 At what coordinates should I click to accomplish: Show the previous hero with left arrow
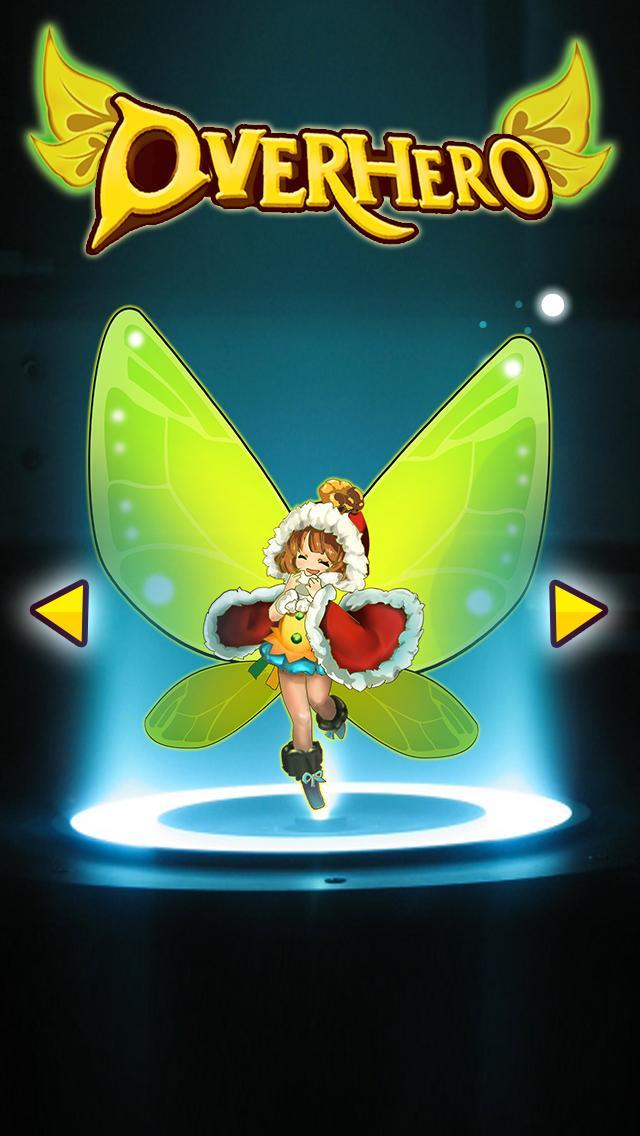pyautogui.click(x=60, y=613)
